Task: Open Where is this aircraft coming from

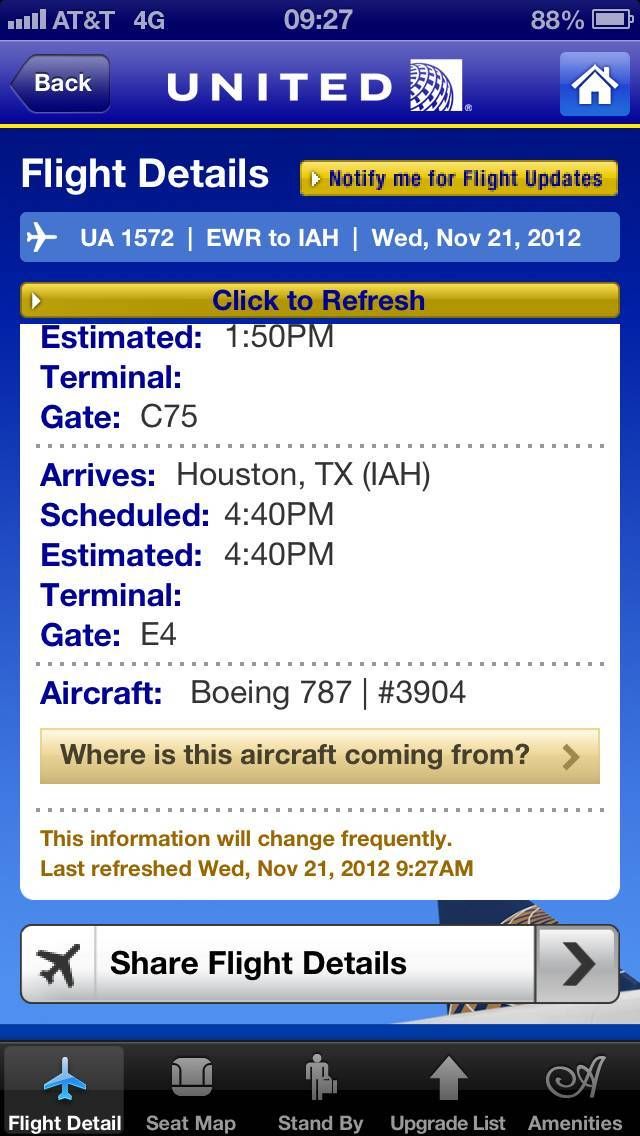Action: pyautogui.click(x=320, y=756)
